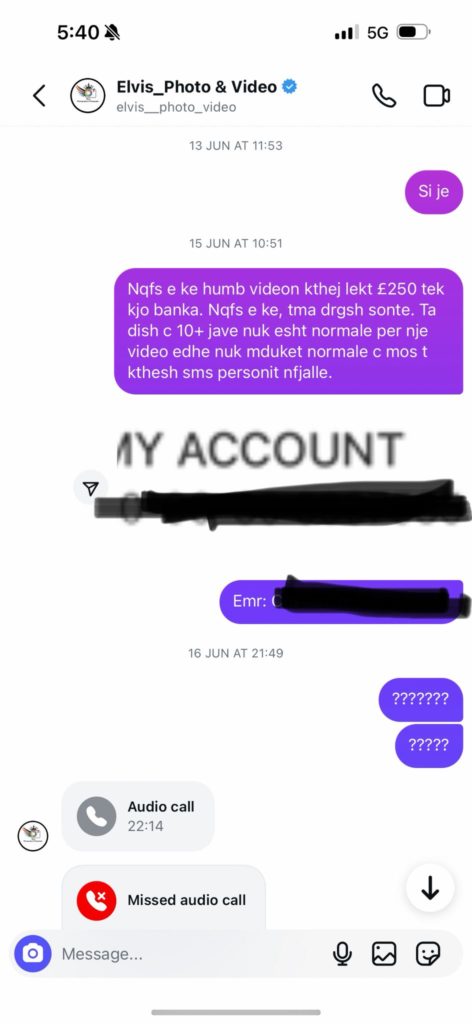This screenshot has width=472, height=1024.
Task: Open the MY ACCOUNT image message
Action: pos(291,479)
